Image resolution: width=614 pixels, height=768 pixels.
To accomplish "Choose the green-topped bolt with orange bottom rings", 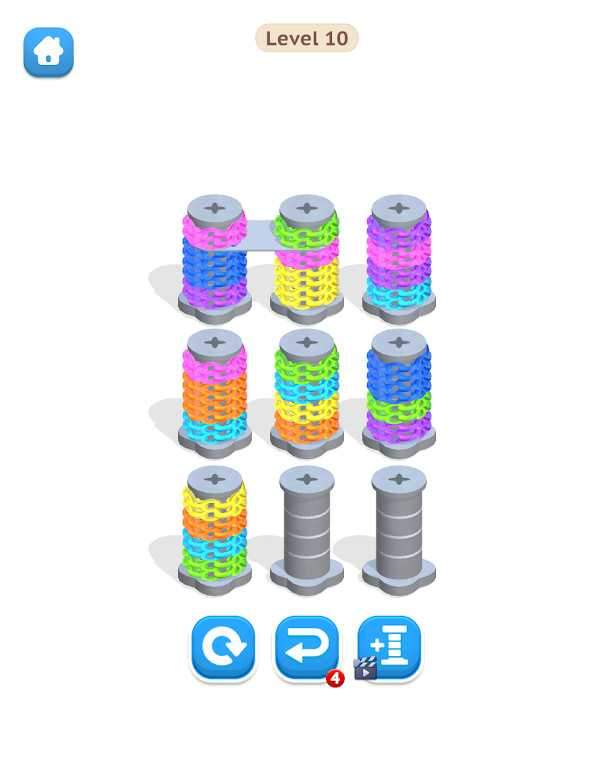I will (307, 392).
